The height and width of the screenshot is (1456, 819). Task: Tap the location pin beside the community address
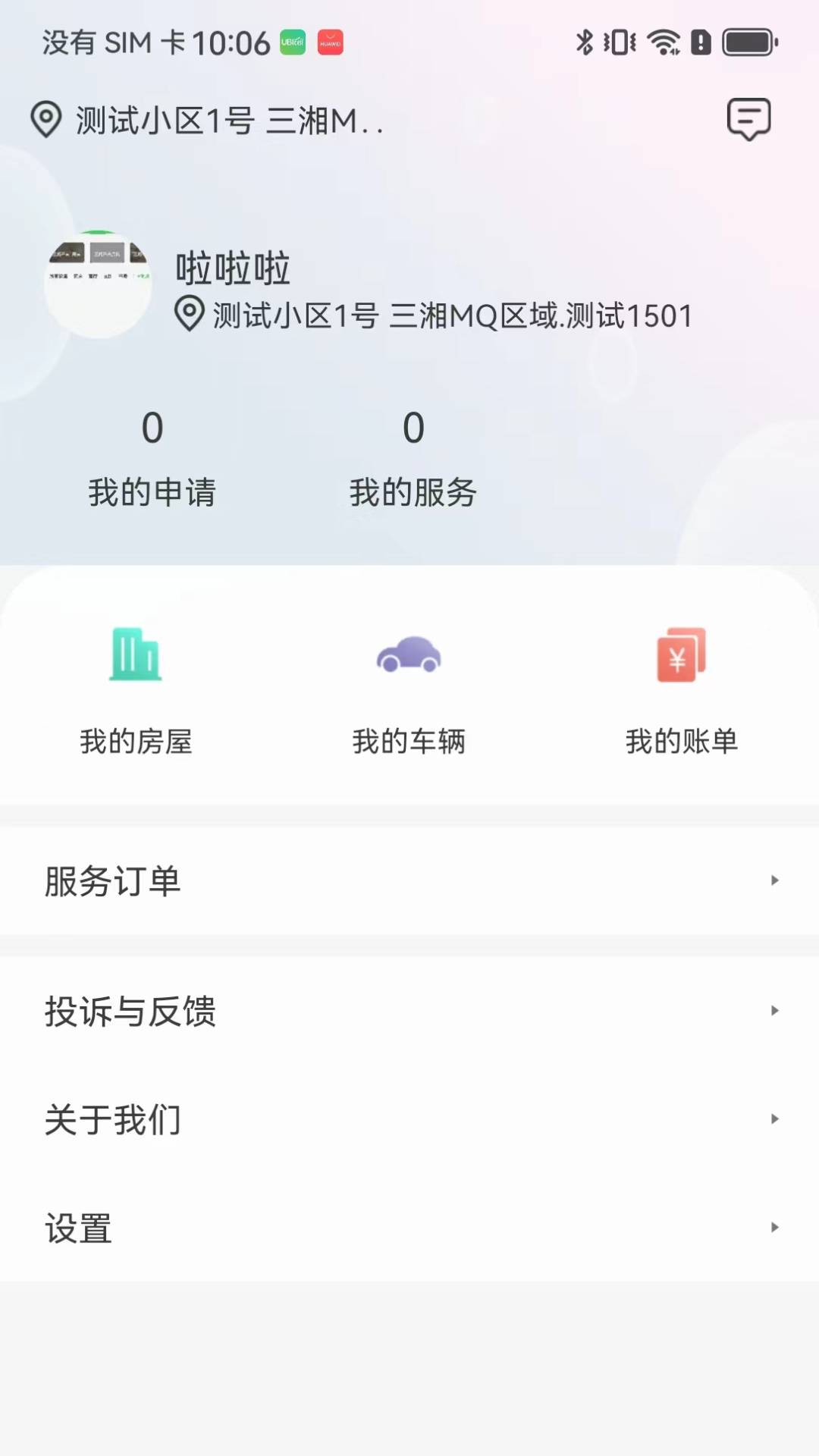(48, 120)
